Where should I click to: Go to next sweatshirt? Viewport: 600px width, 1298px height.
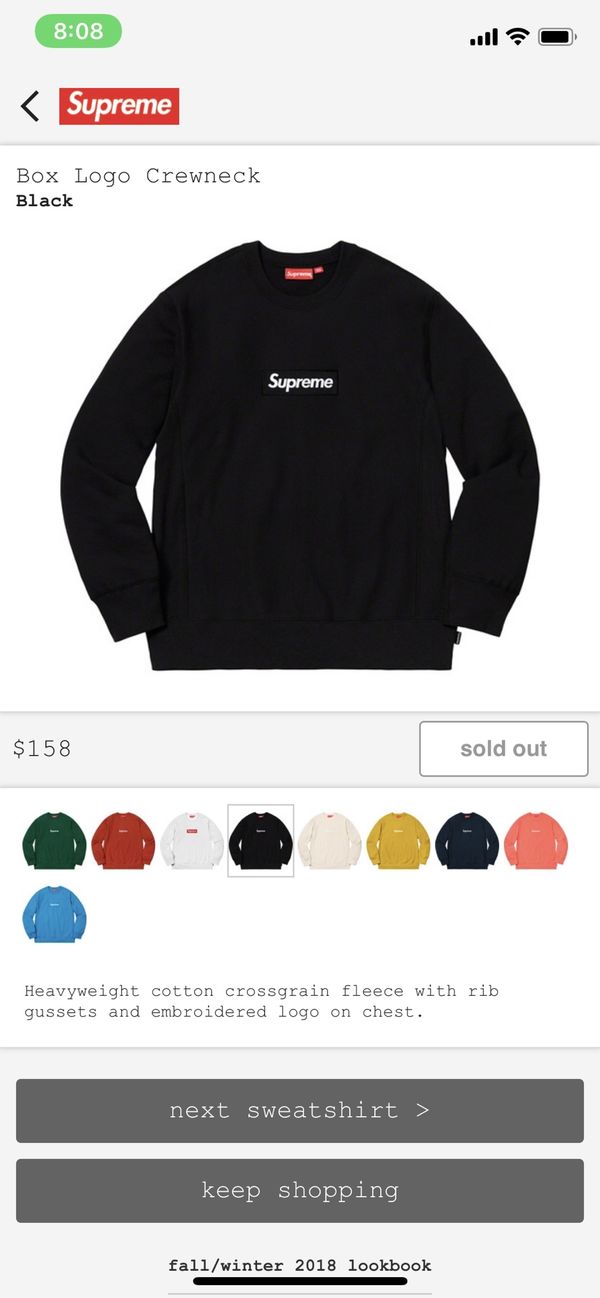300,1110
